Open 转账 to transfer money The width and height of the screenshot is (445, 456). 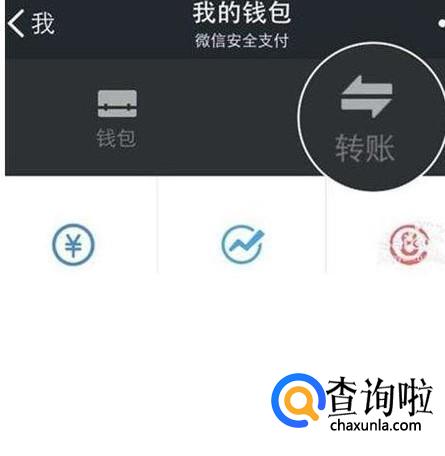coord(366,118)
